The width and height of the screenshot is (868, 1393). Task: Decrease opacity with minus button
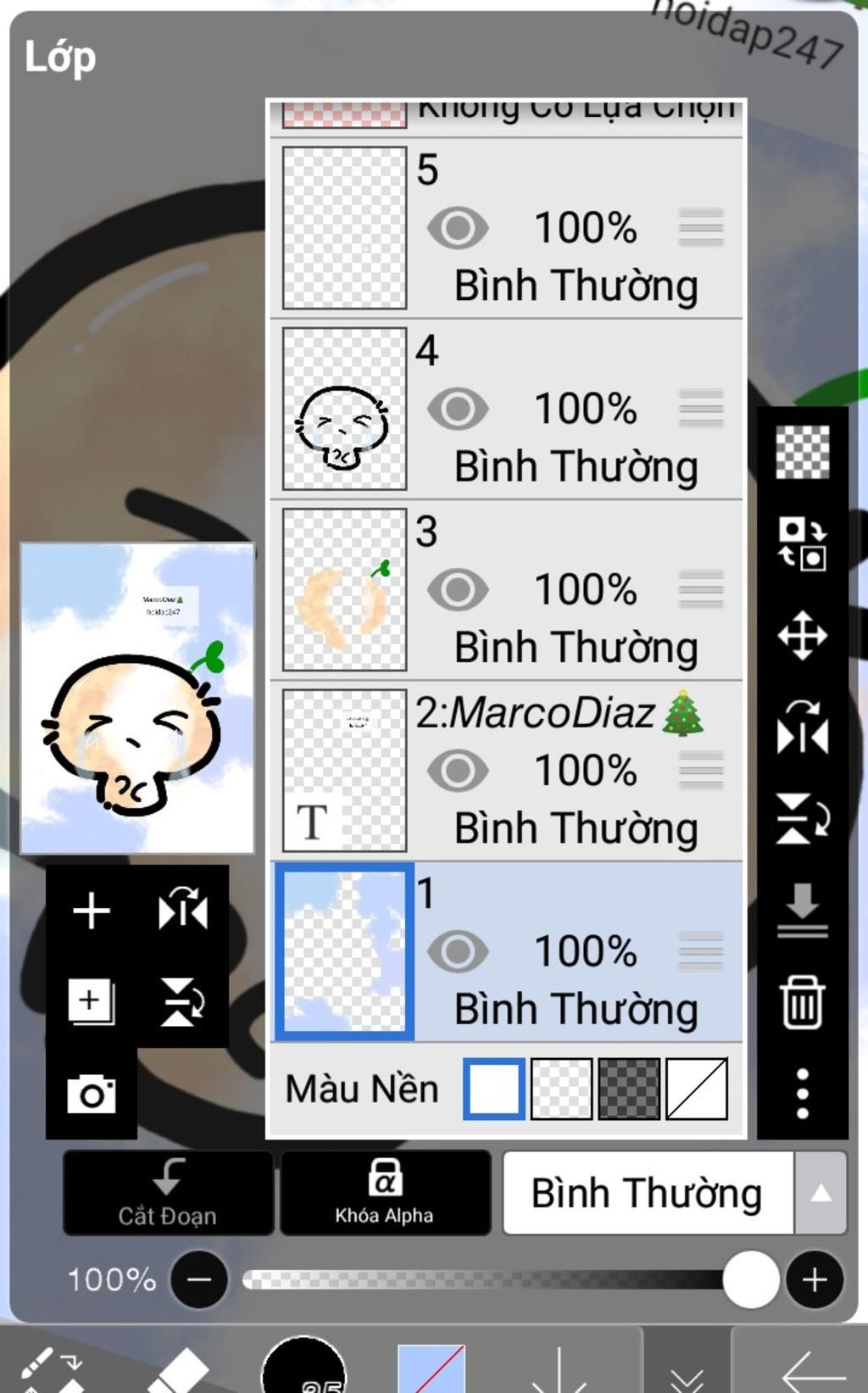pyautogui.click(x=199, y=1279)
